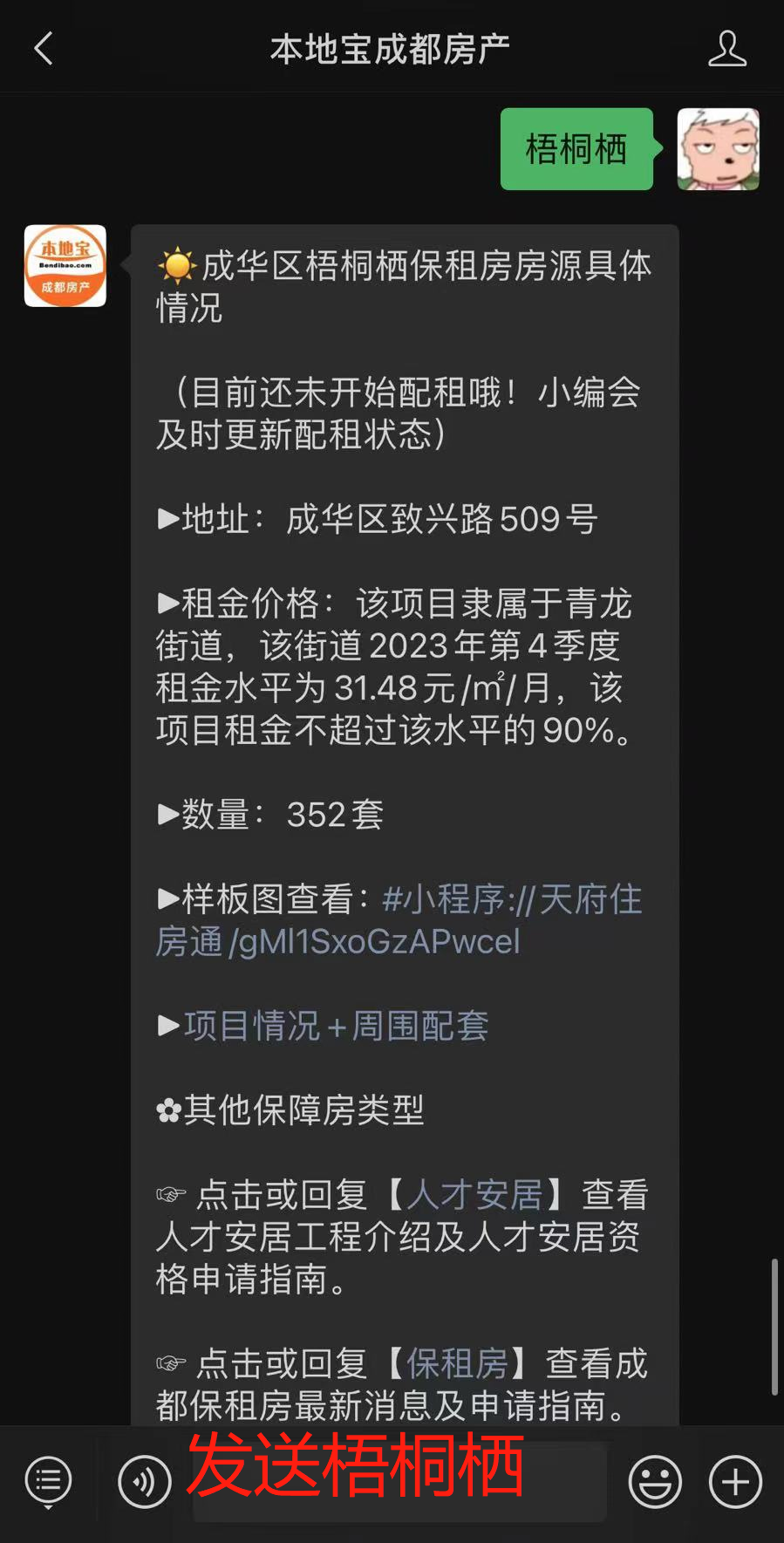Open the account profile icon
This screenshot has height=1543, width=784.
[x=726, y=49]
